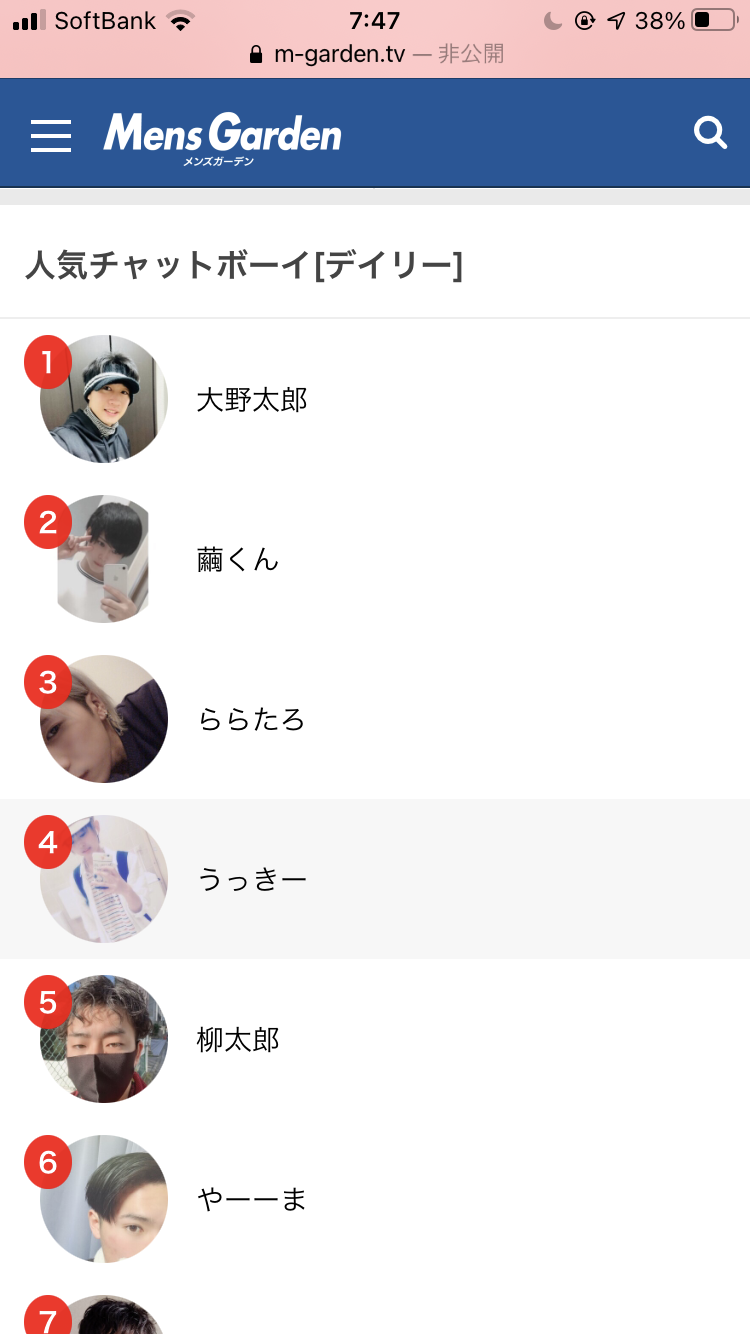Open rank 2 profile 繭くん
Image resolution: width=750 pixels, height=1334 pixels.
(375, 559)
